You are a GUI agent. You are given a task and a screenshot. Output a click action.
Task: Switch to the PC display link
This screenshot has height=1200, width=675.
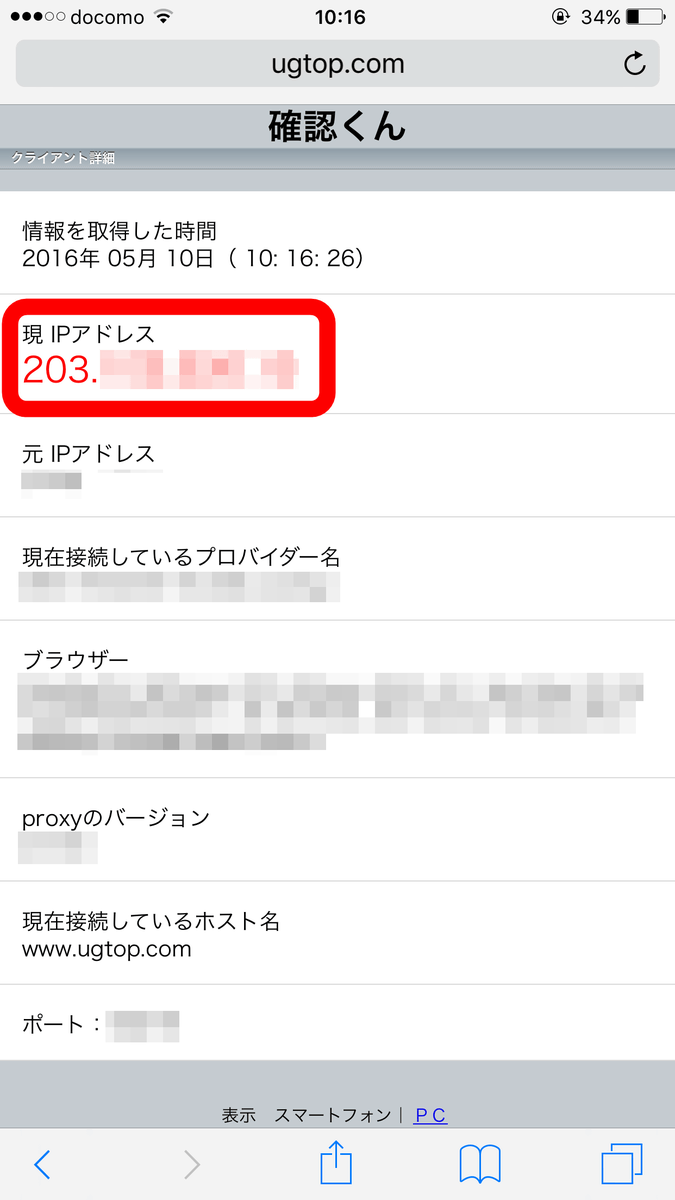click(x=430, y=1115)
